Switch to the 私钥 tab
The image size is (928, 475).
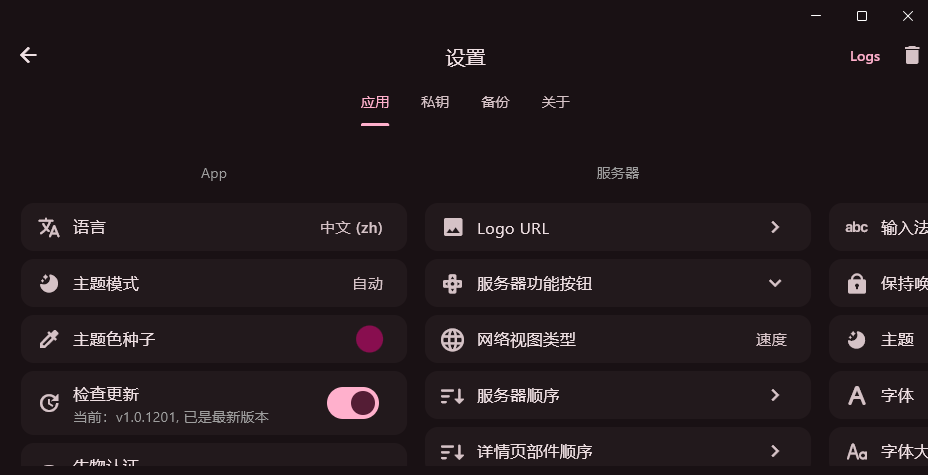(435, 102)
